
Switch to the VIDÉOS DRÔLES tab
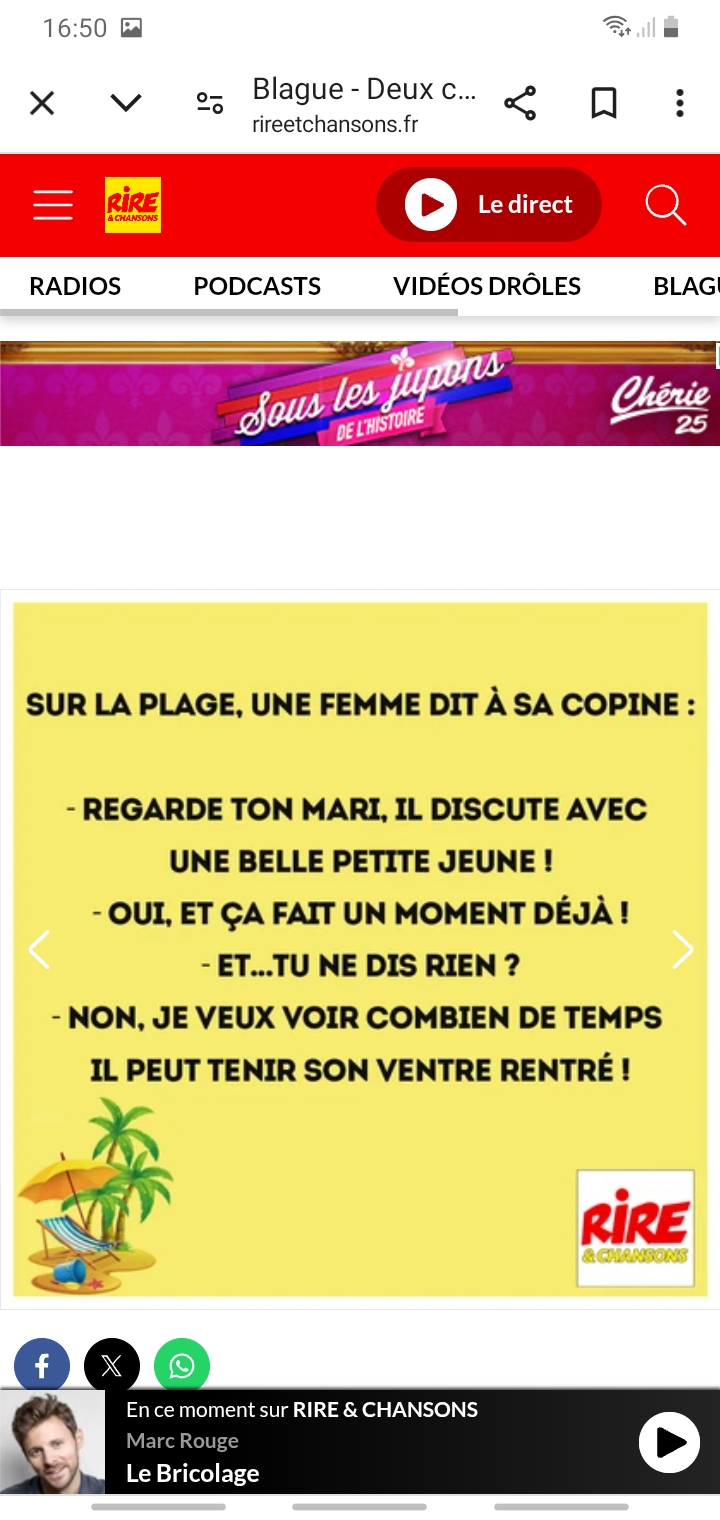click(487, 286)
